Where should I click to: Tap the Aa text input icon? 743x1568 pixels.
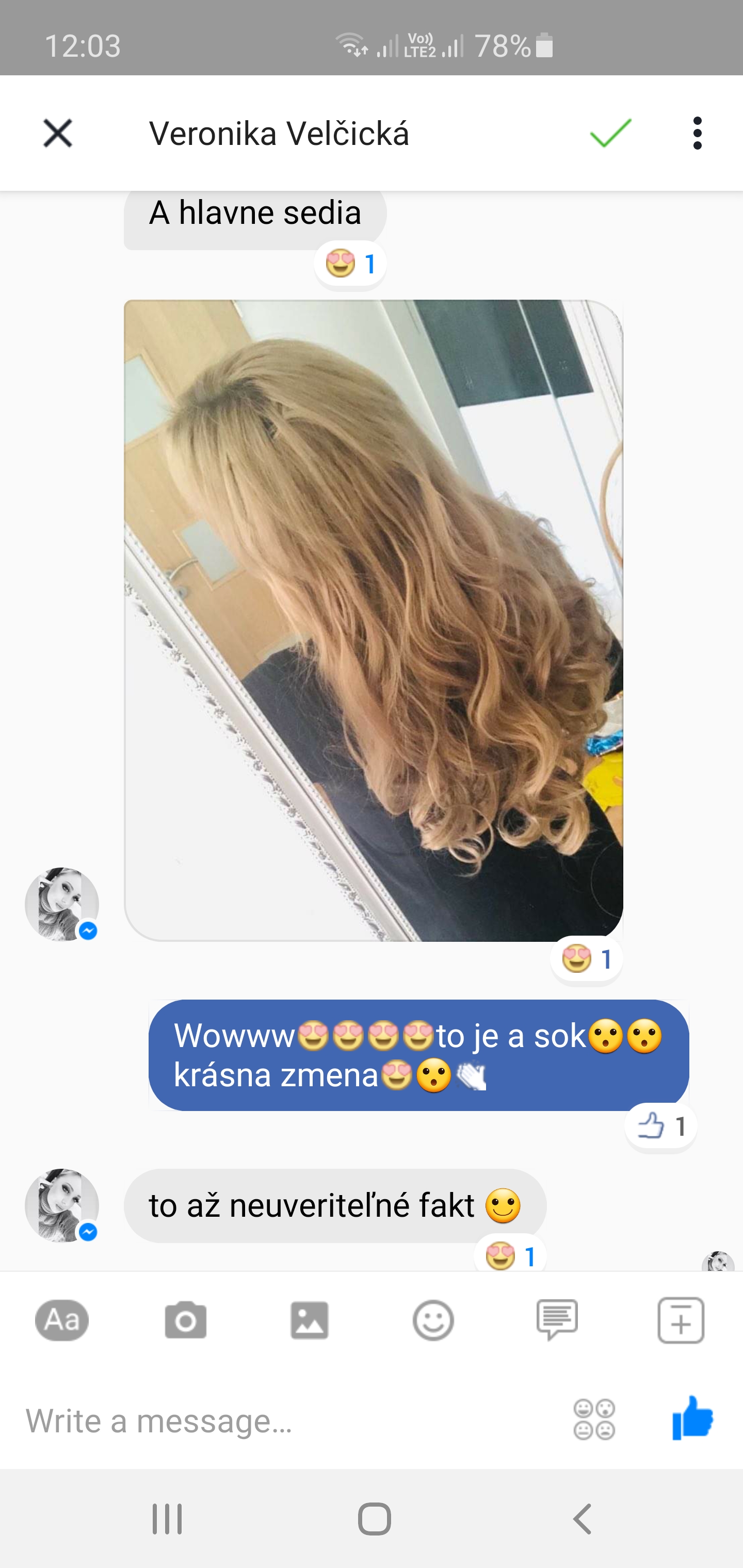(x=62, y=1320)
